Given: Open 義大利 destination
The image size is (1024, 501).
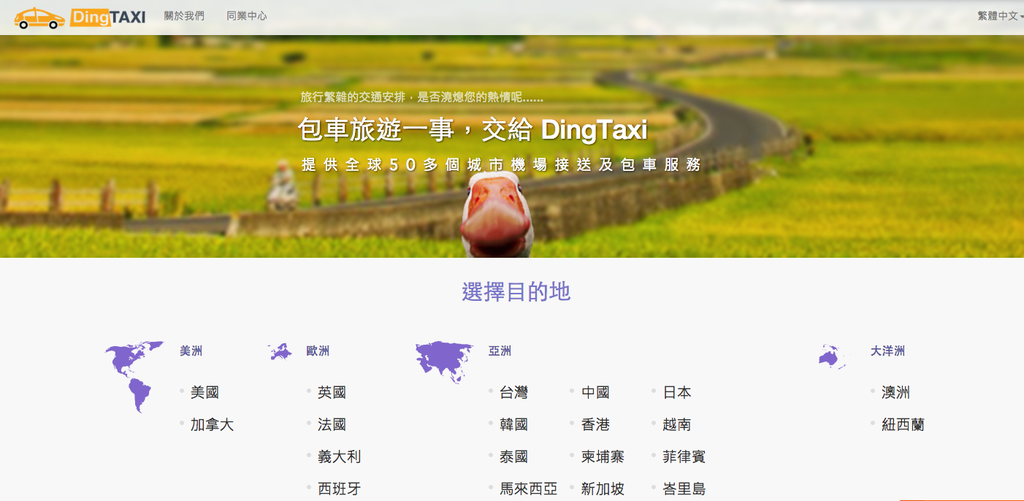Looking at the screenshot, I should (x=339, y=457).
